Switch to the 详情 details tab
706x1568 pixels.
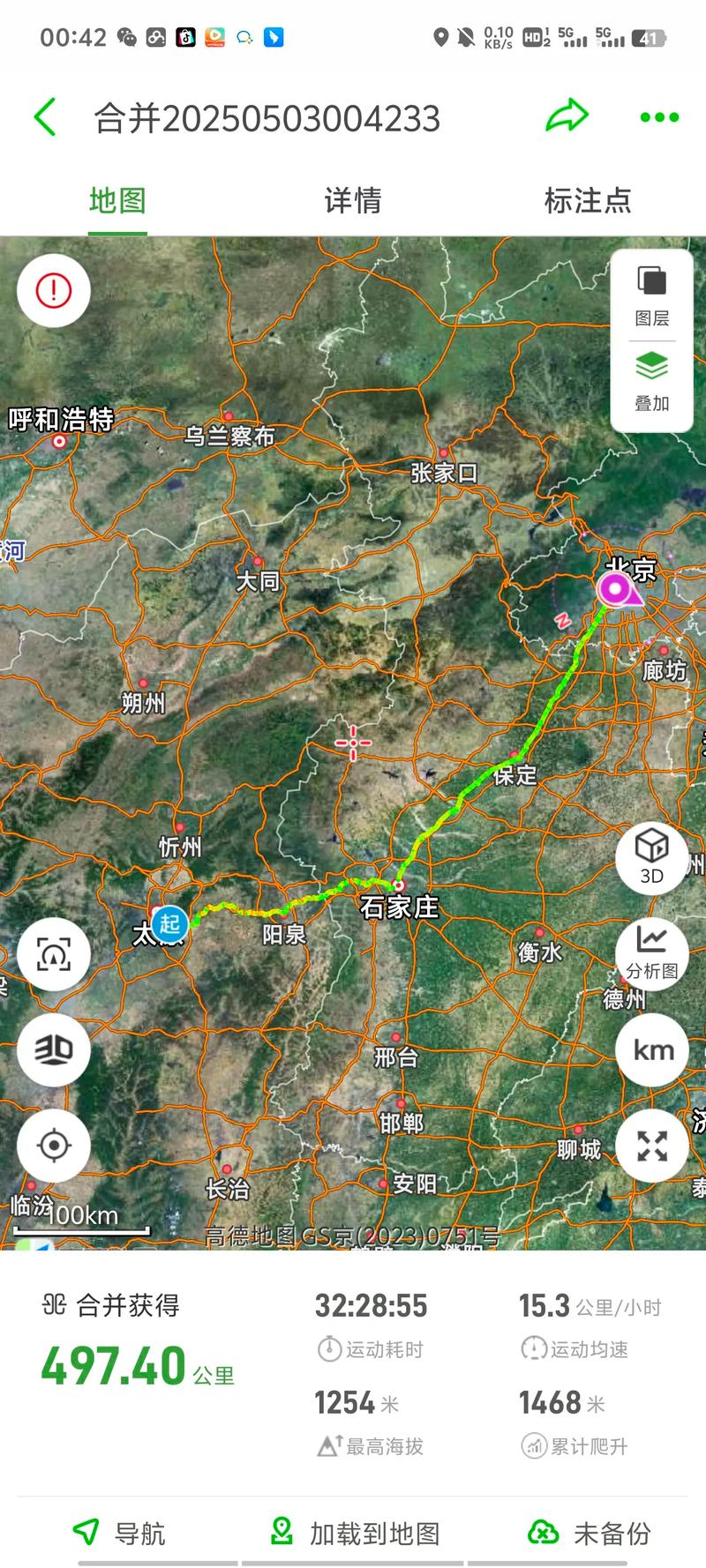[352, 201]
